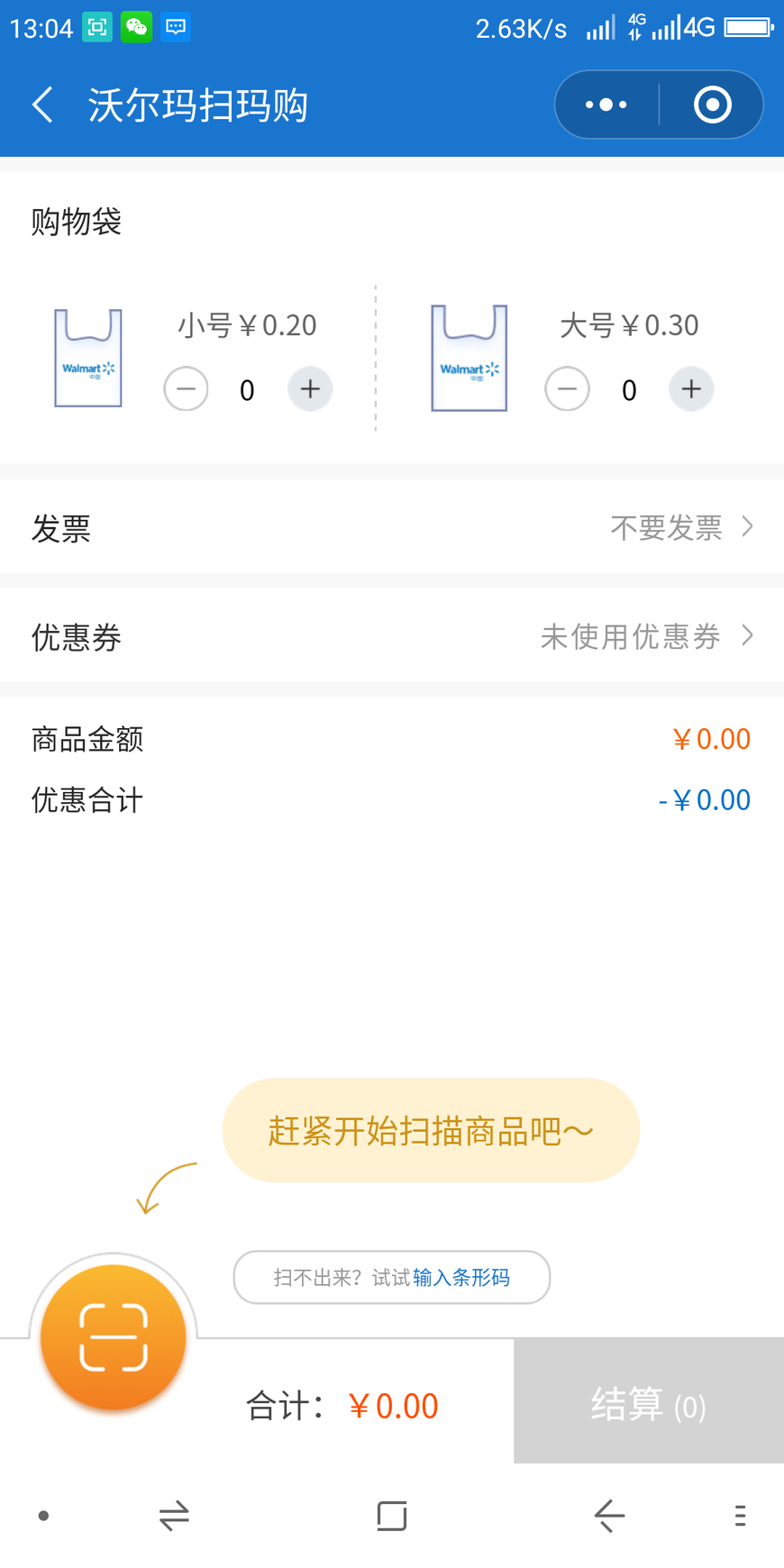Tap the orange barcode scan button

112,1336
